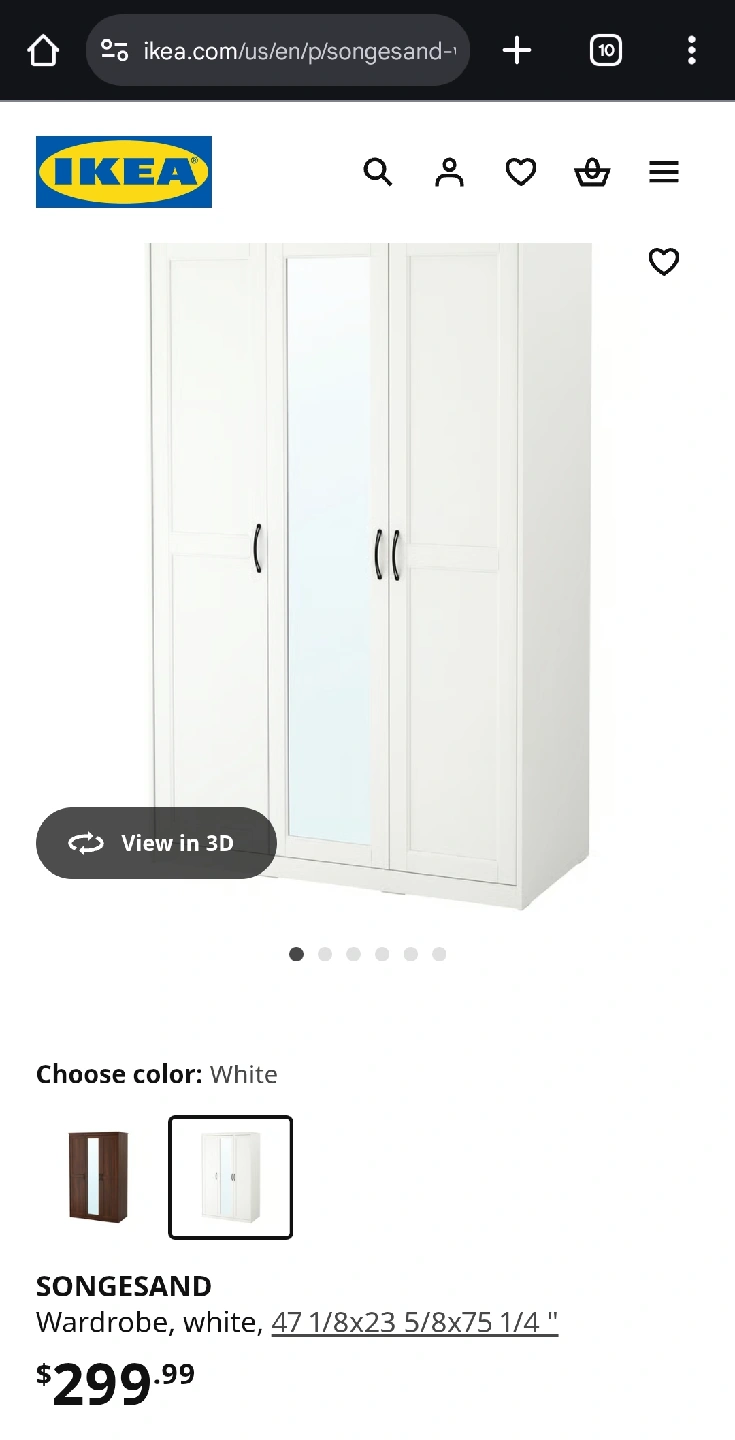Open a new browser tab
This screenshot has height=1440, width=735.
click(x=517, y=50)
